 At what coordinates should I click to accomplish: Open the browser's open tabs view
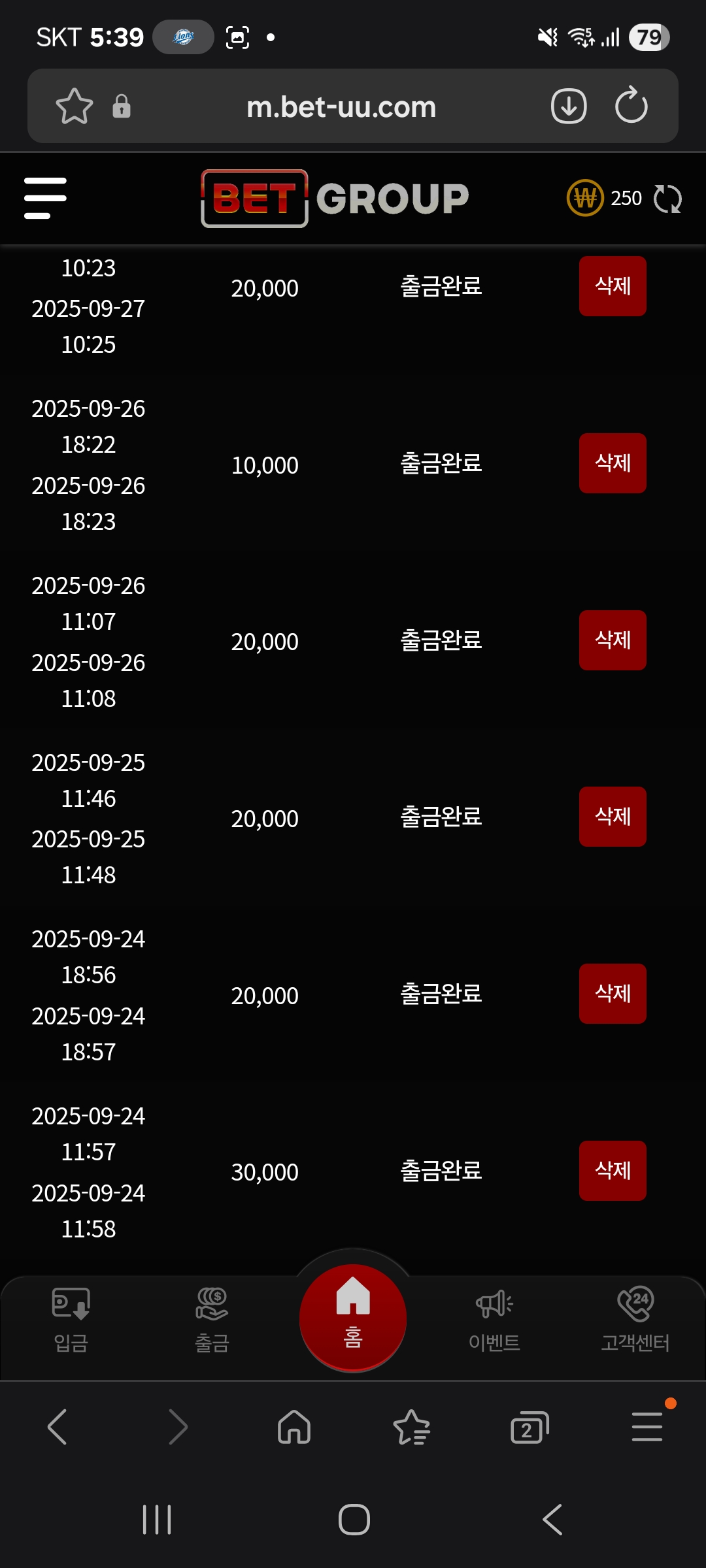click(x=529, y=1428)
